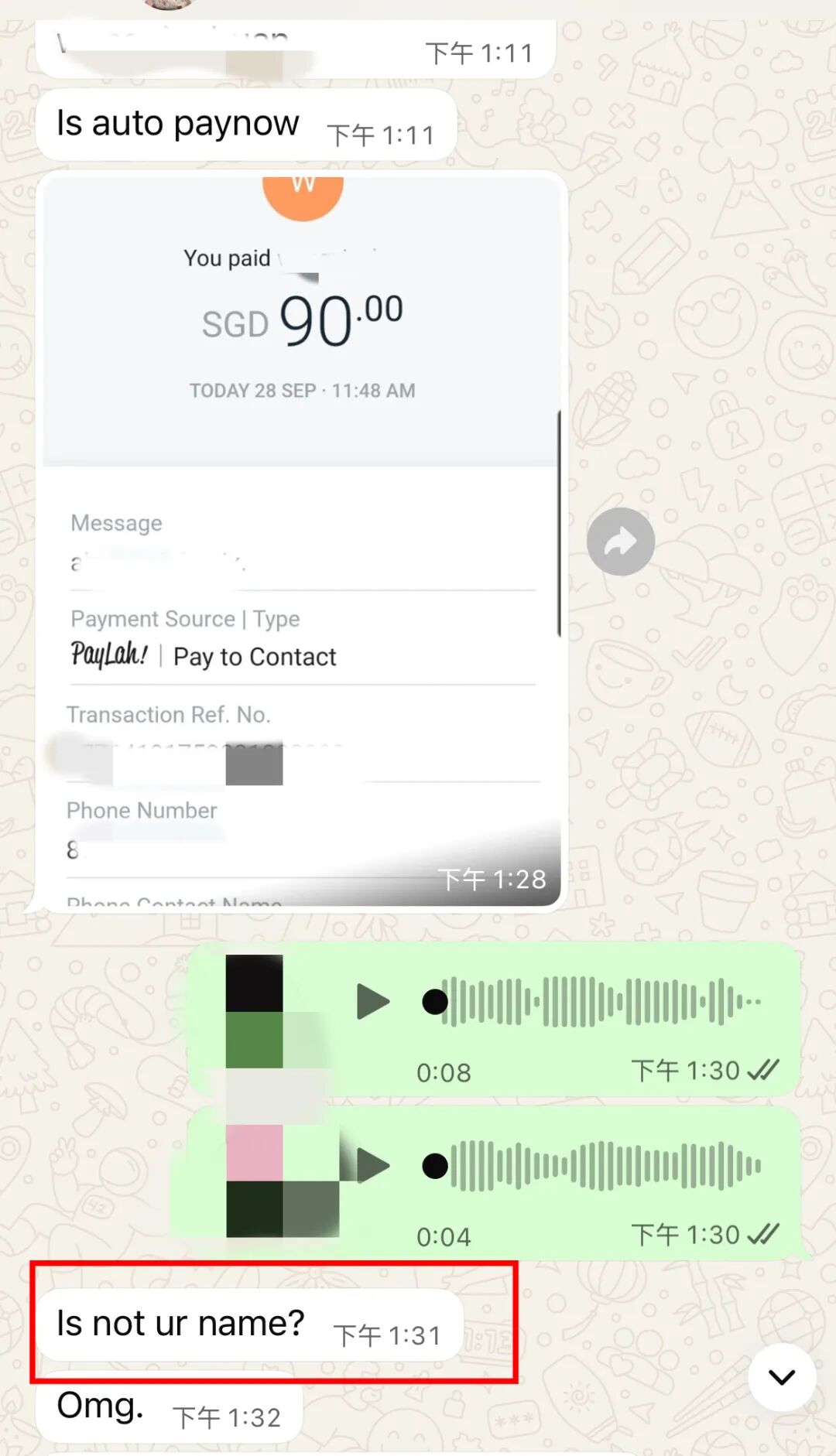Image resolution: width=836 pixels, height=1456 pixels.
Task: Play the 0:08 voice message
Action: coord(373,1002)
